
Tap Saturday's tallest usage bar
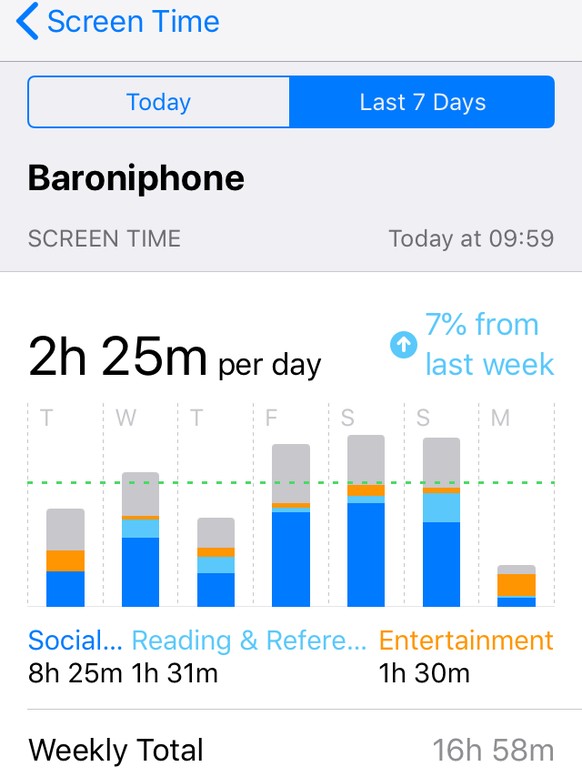tap(366, 521)
